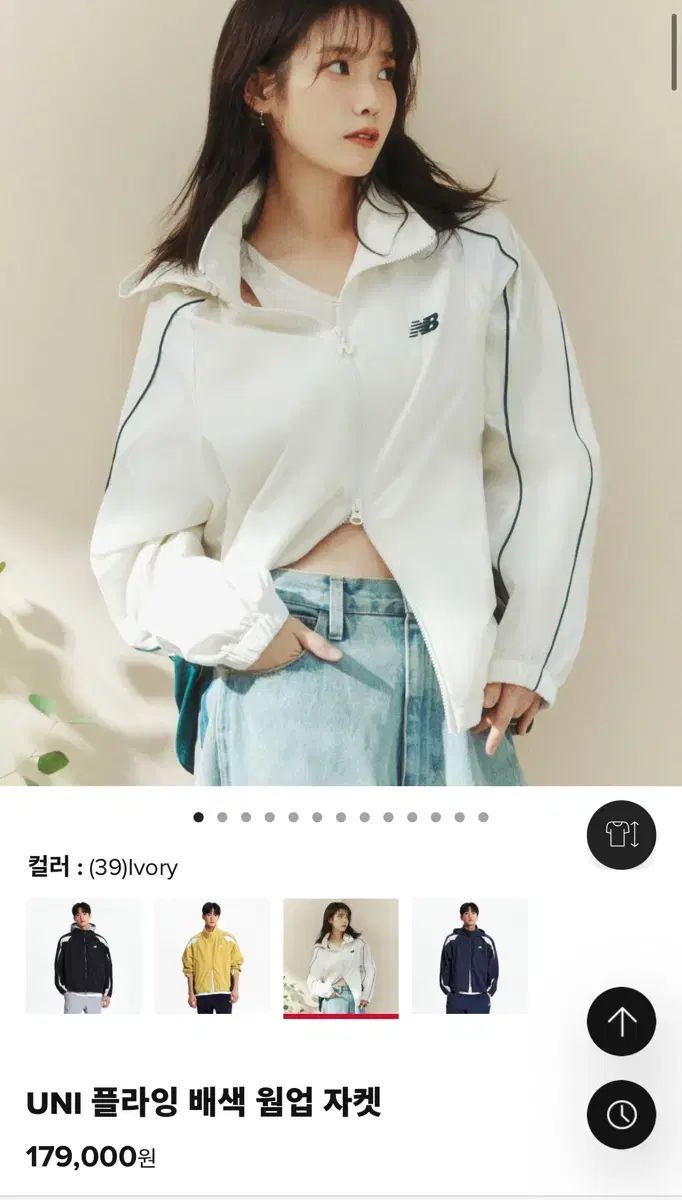This screenshot has width=682, height=1200.
Task: Select the black jacket color thumbnail
Action: point(84,956)
